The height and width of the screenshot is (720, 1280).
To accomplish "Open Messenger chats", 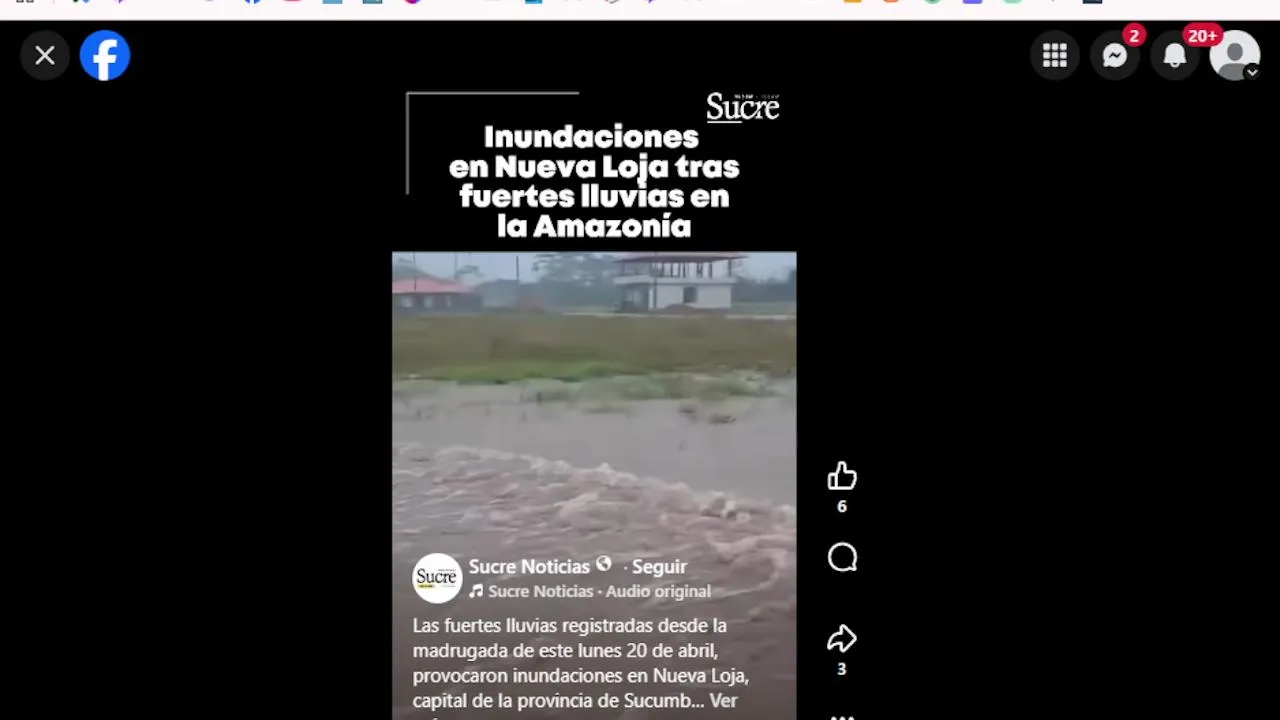I will (x=1115, y=56).
